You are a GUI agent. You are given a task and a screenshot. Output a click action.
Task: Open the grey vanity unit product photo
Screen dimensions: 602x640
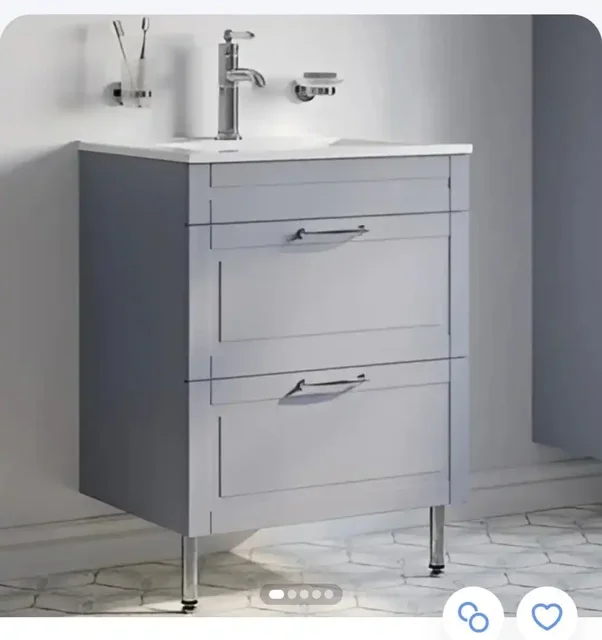[x=300, y=320]
